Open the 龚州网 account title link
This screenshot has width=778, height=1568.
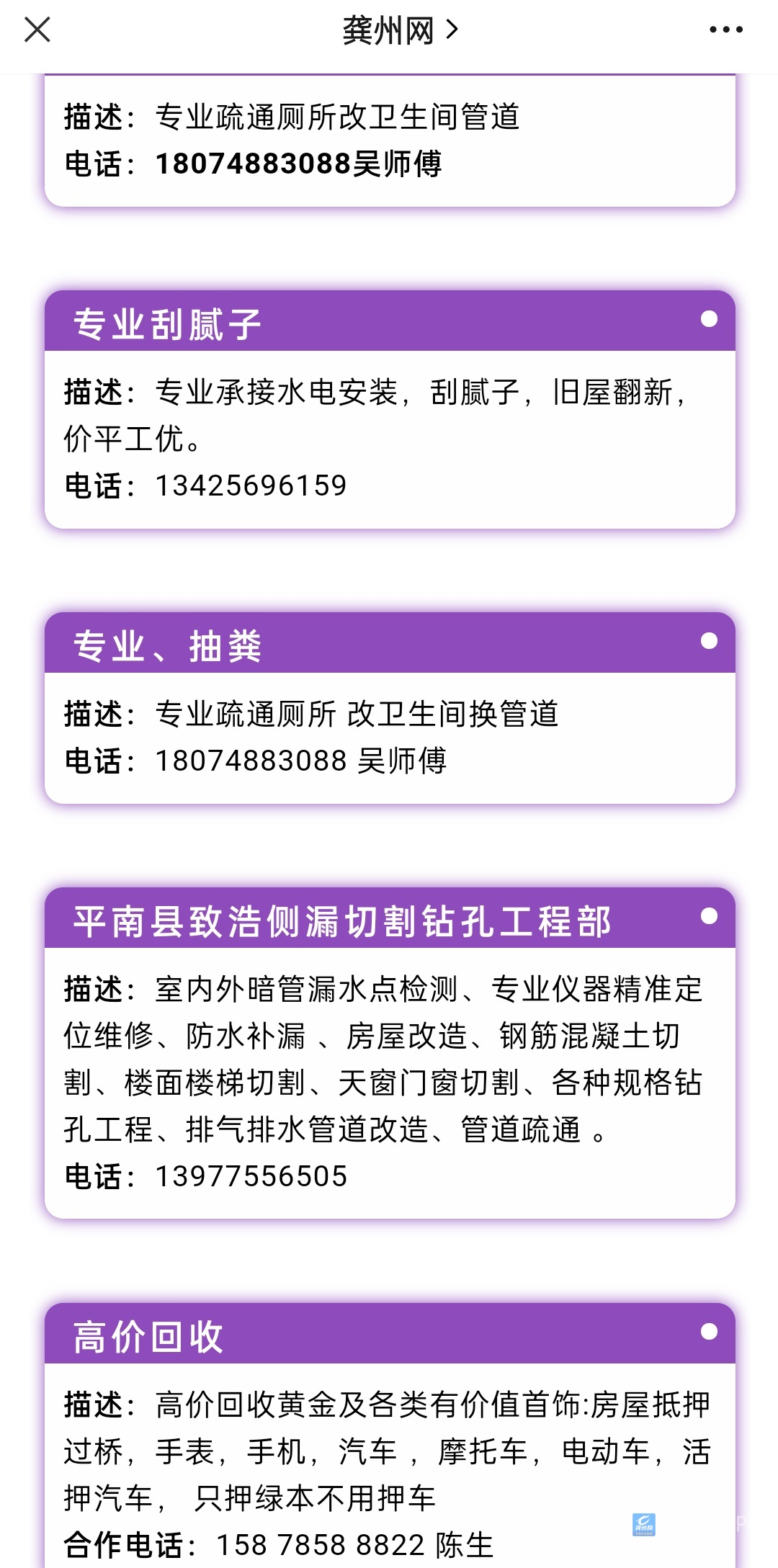point(398,30)
